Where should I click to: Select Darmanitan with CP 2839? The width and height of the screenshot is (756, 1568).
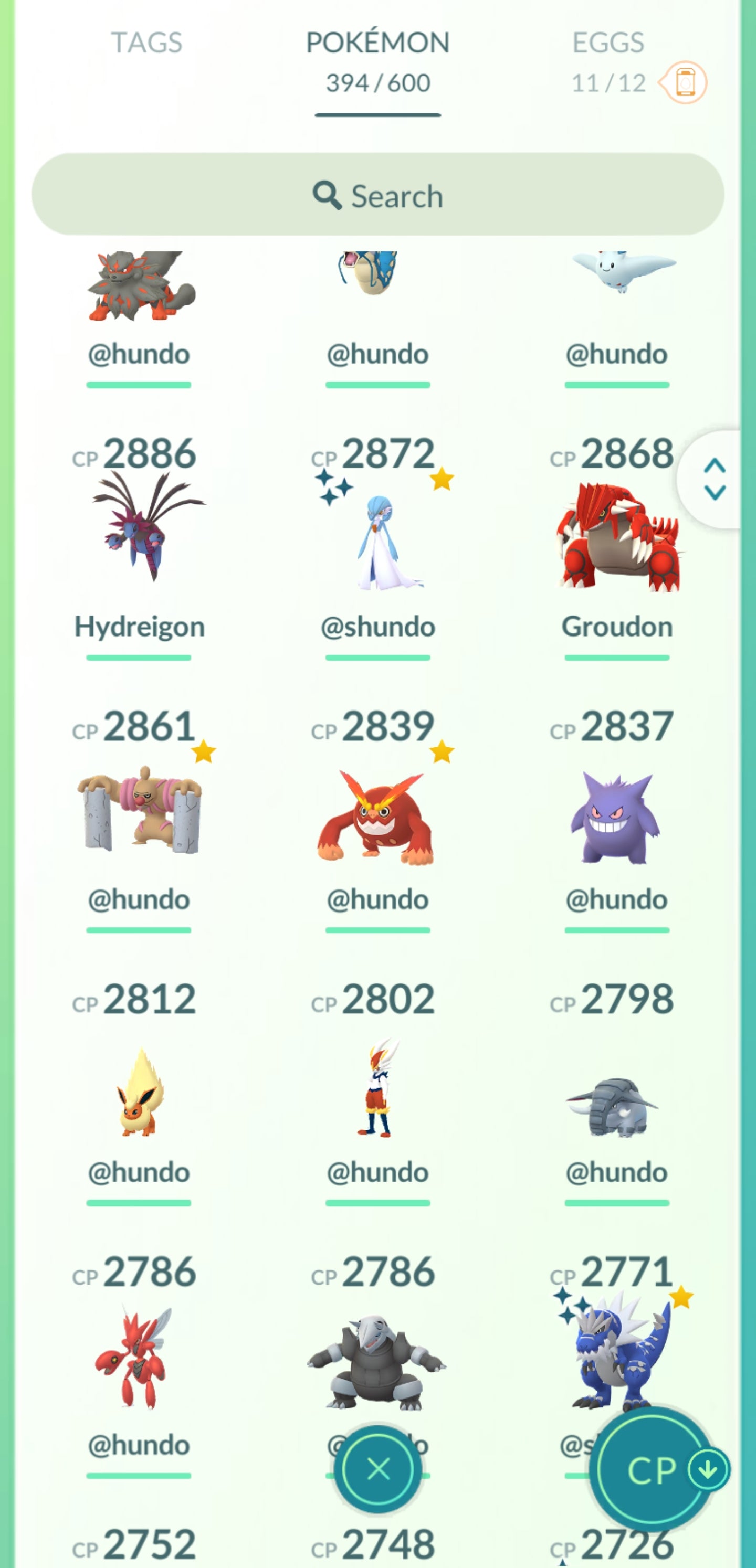[x=376, y=815]
